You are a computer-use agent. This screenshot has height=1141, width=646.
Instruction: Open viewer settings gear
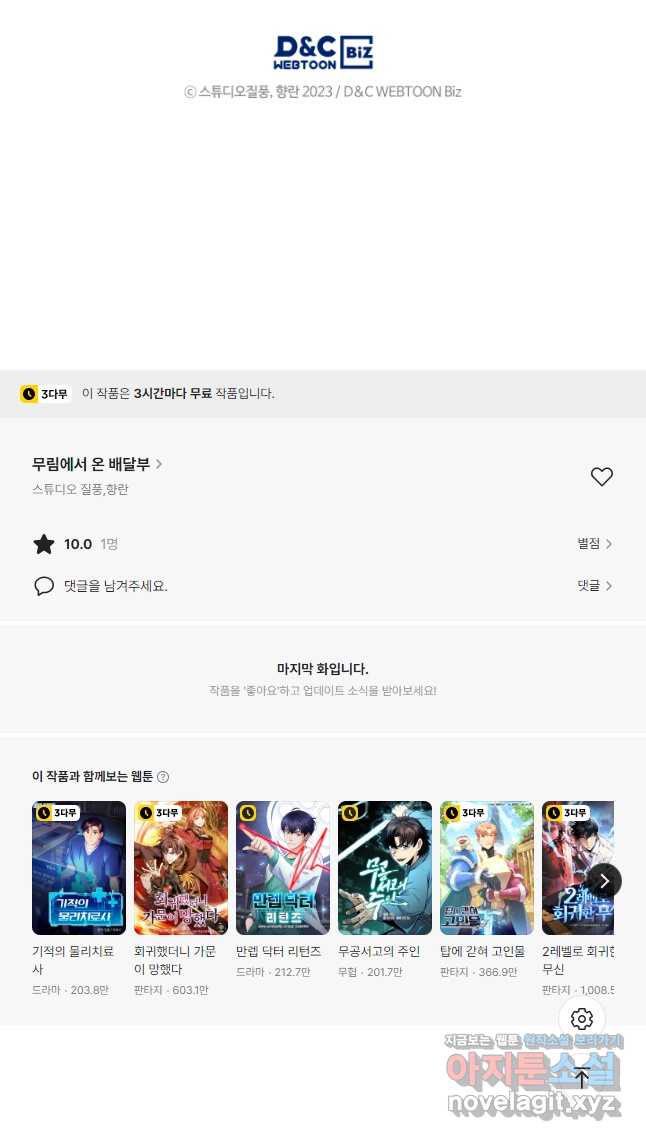tap(582, 1019)
